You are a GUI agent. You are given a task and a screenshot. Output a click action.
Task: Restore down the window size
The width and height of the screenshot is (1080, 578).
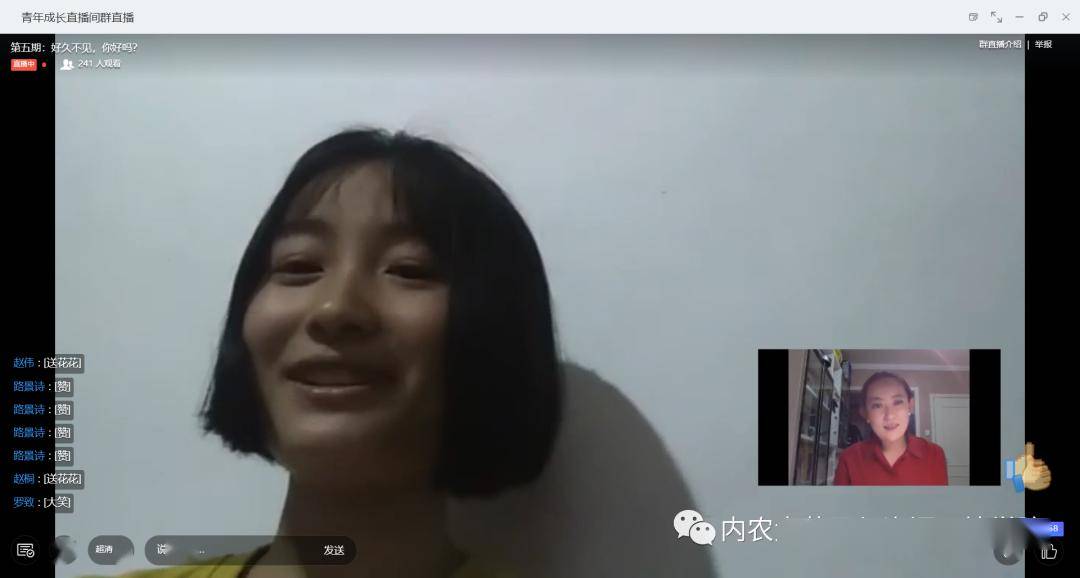coord(1042,17)
